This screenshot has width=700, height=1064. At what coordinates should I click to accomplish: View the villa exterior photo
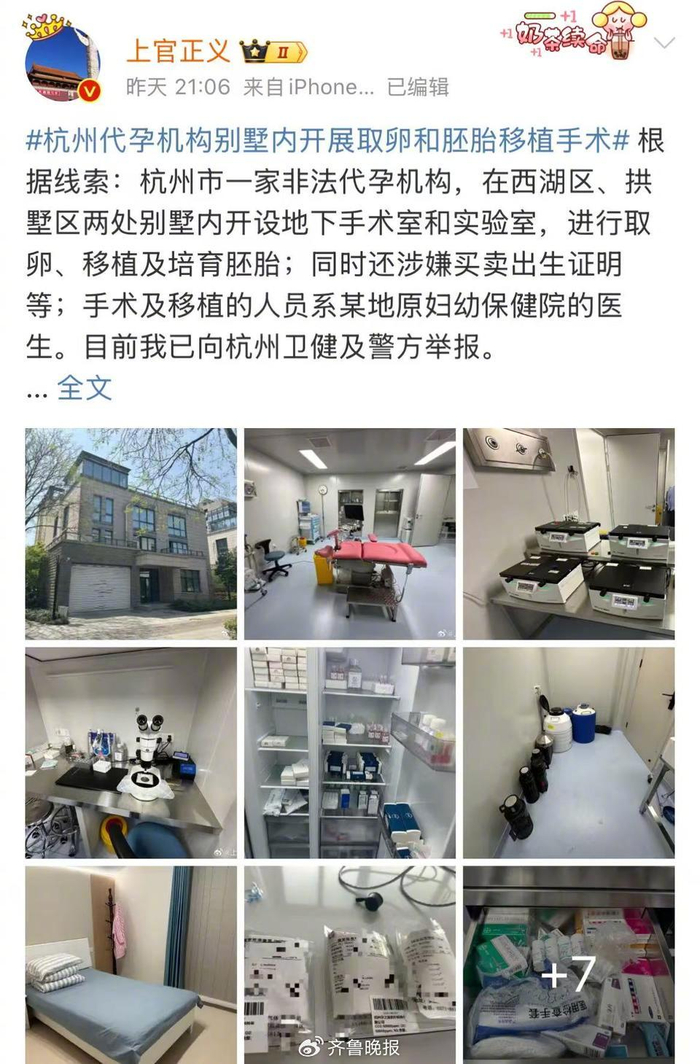[131, 533]
